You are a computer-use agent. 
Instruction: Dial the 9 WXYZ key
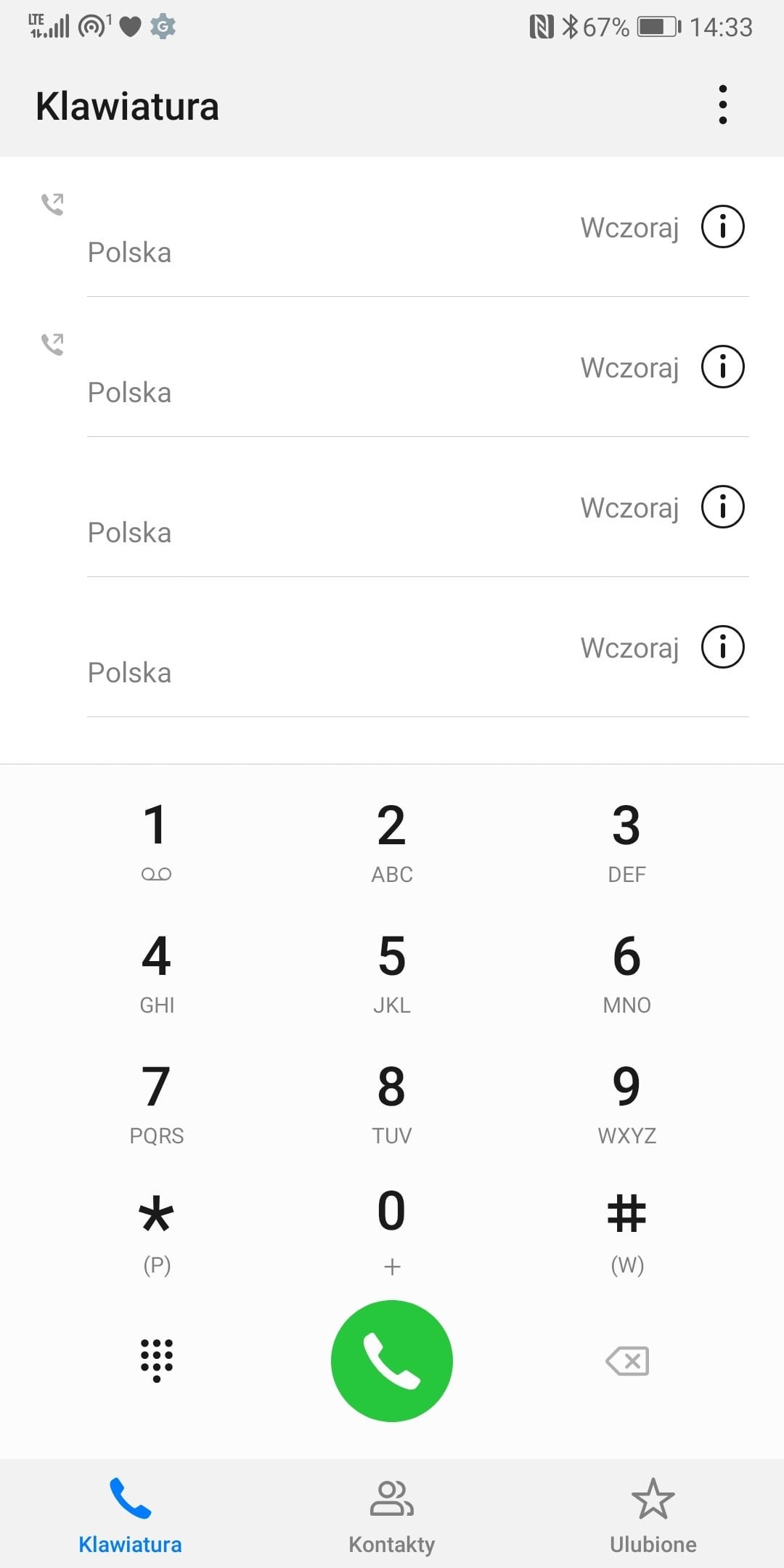[627, 1103]
